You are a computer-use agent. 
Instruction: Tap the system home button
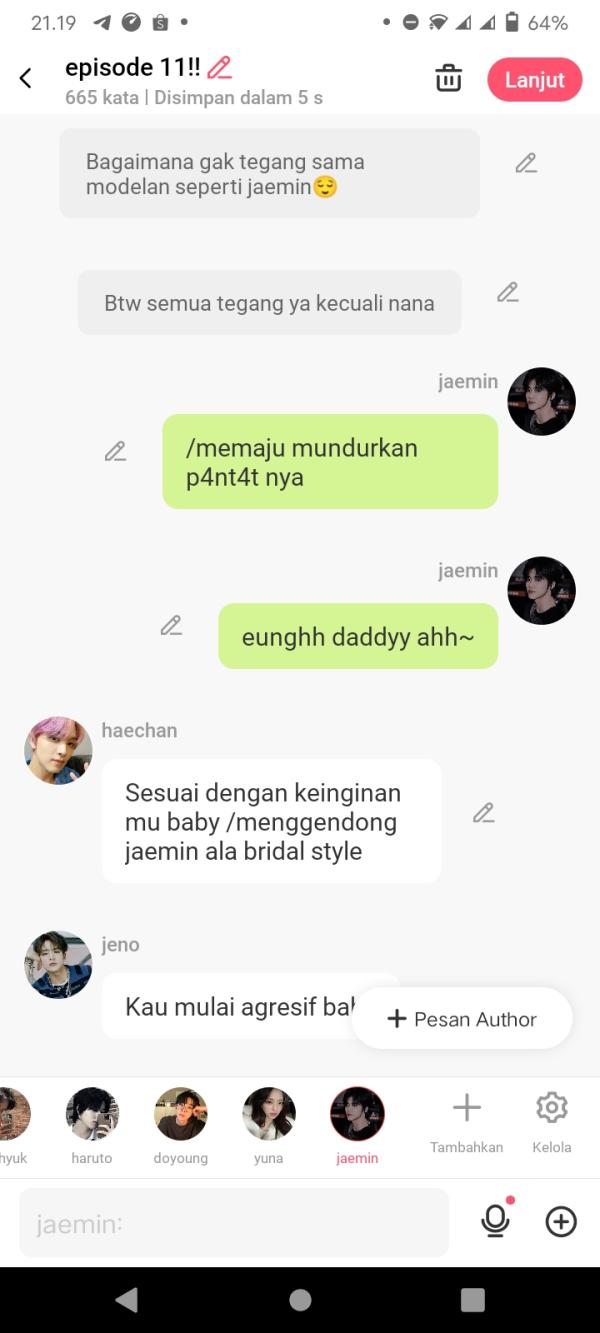point(300,1299)
